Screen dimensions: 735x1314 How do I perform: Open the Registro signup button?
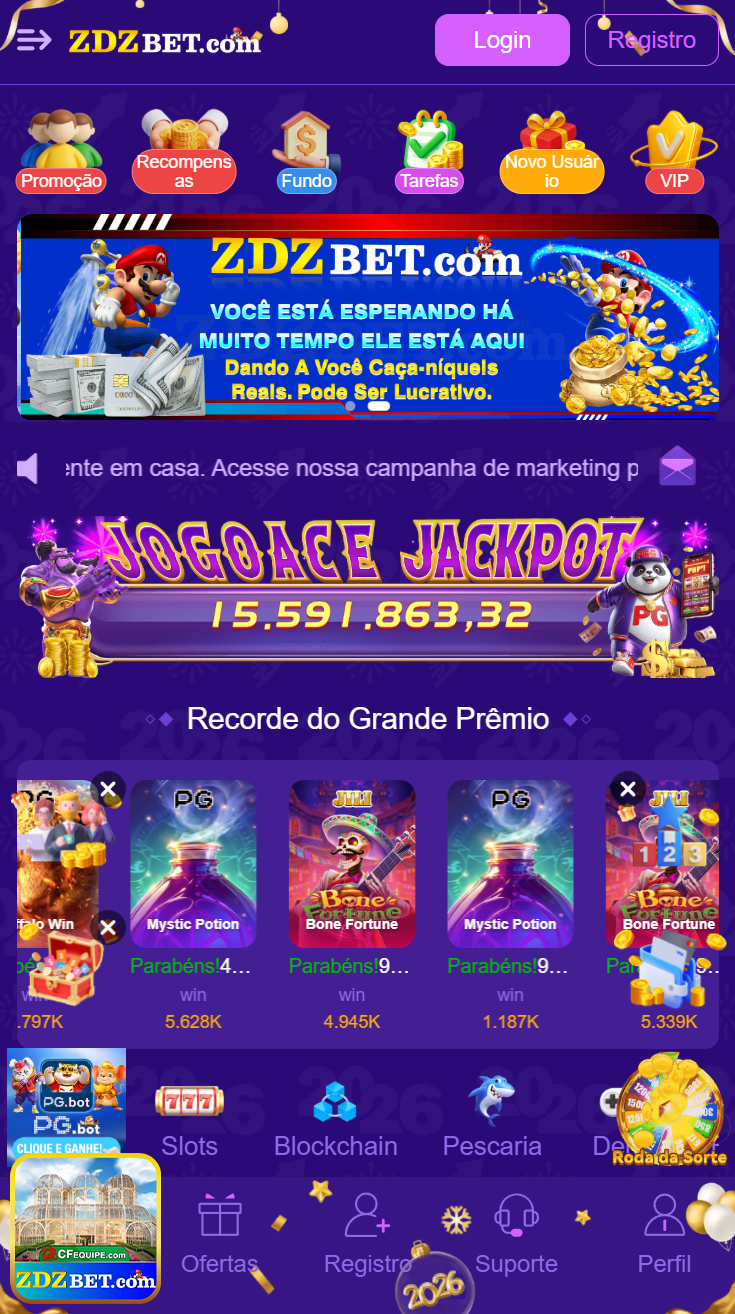(x=651, y=40)
